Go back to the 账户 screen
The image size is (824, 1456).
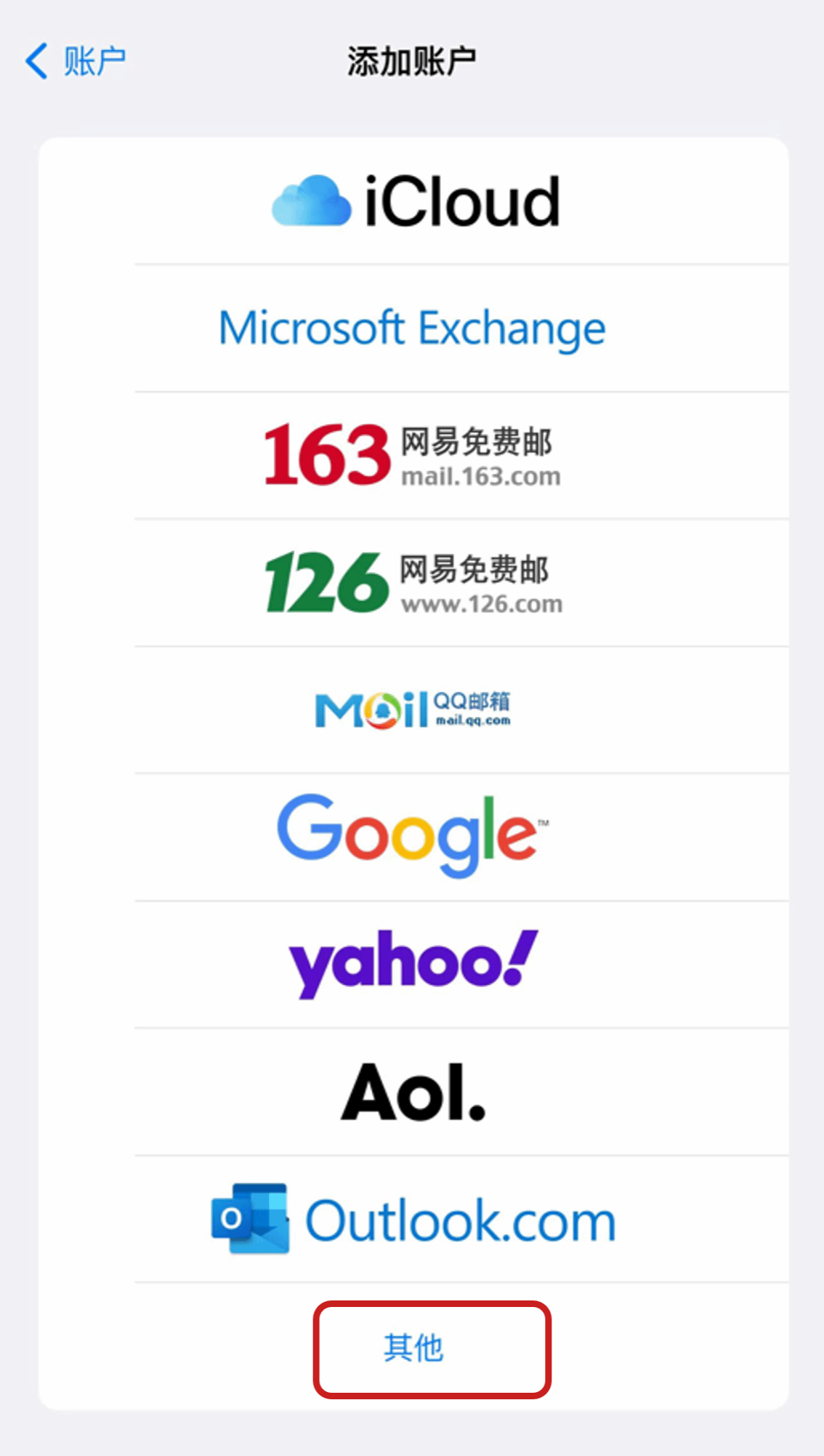(76, 61)
